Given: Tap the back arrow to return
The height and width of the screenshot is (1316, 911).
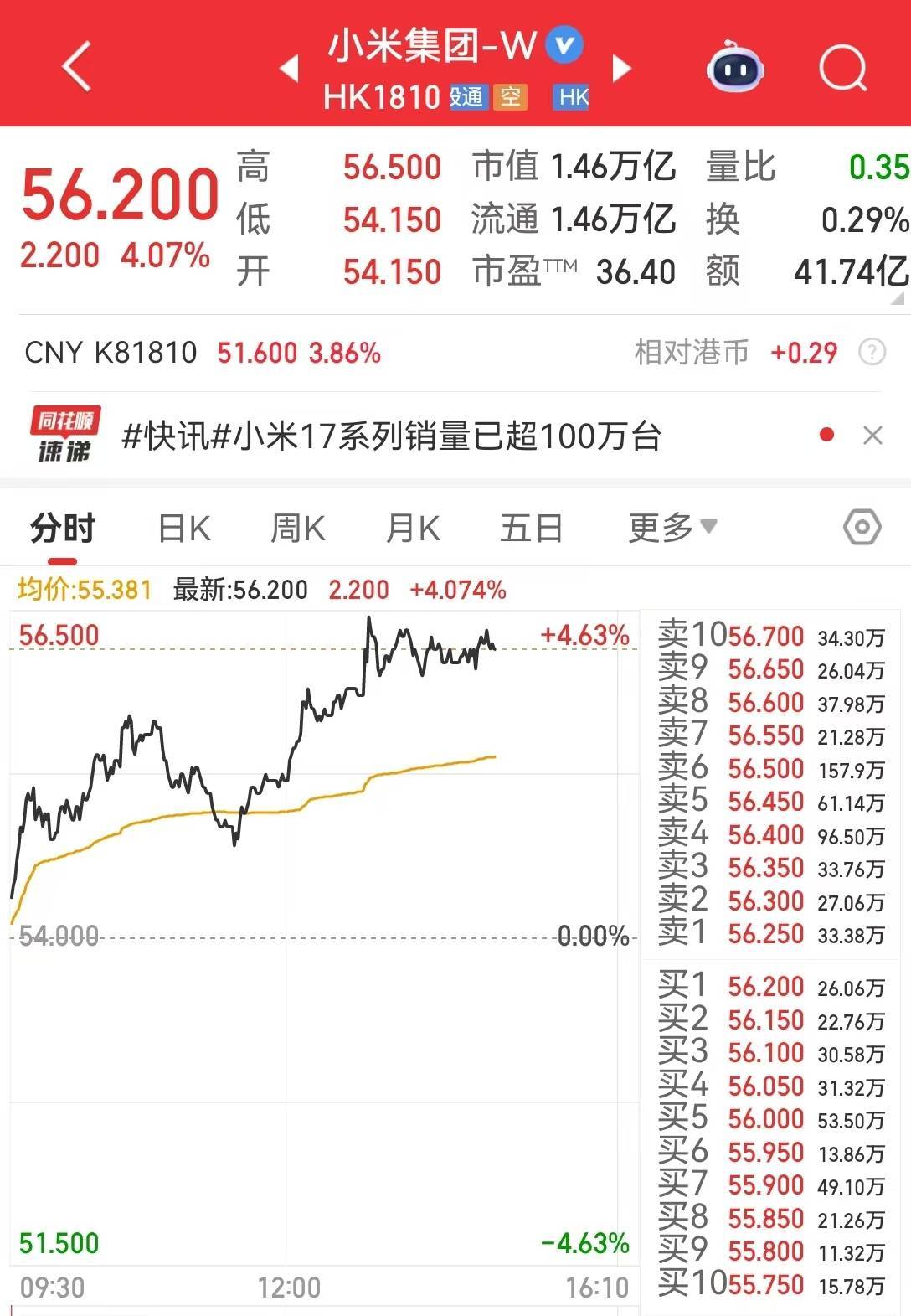Looking at the screenshot, I should click(x=77, y=67).
